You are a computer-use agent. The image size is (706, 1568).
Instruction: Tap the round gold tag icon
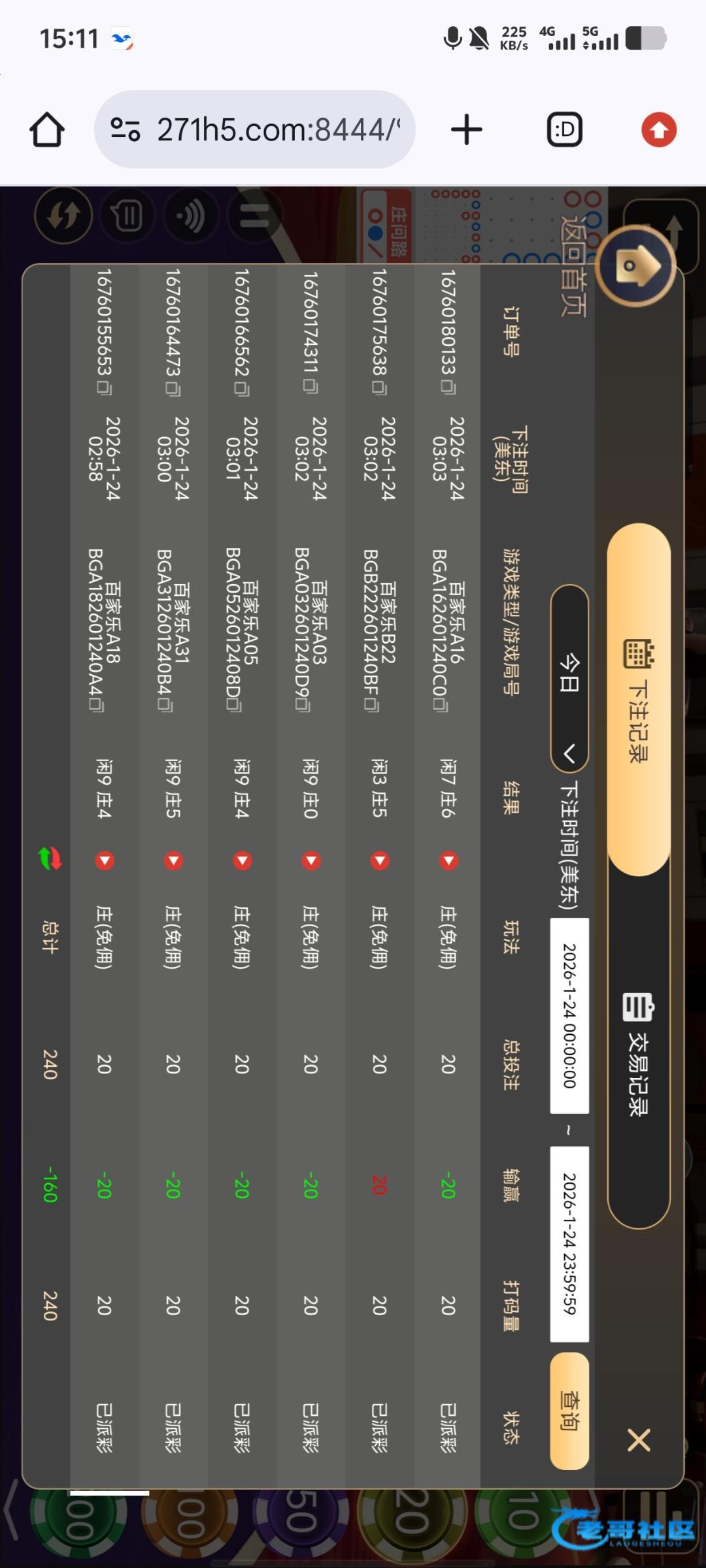(635, 266)
